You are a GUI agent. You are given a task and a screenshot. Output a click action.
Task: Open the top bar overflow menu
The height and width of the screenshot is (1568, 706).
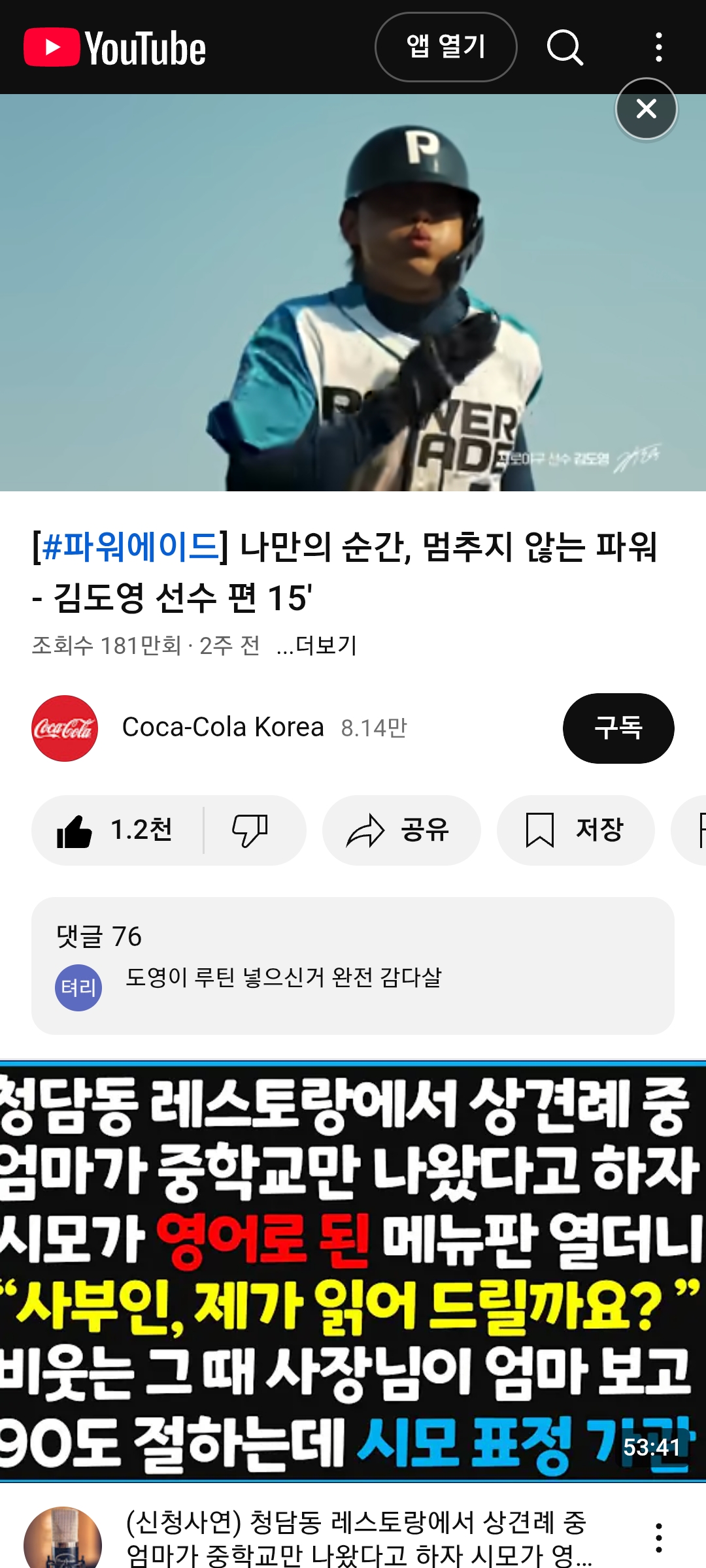(658, 47)
